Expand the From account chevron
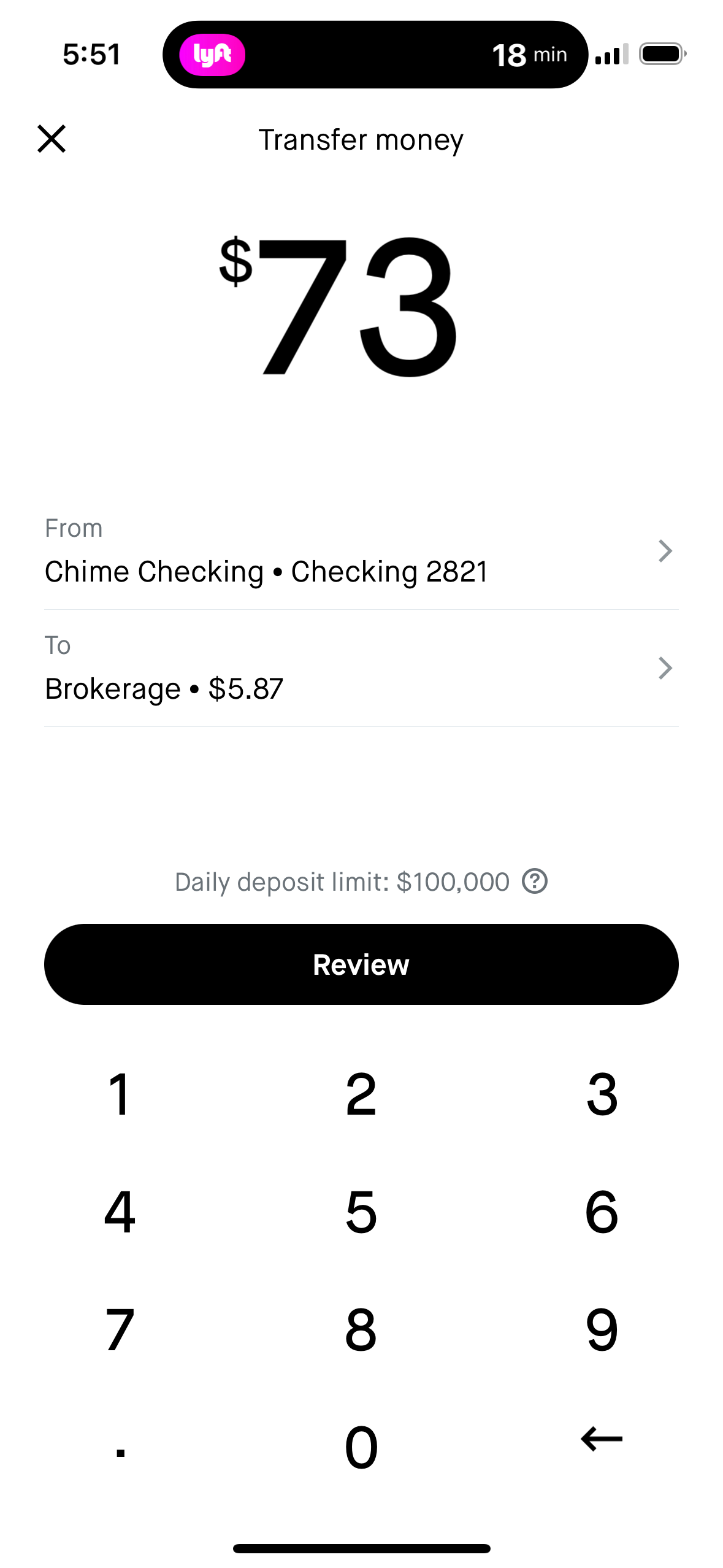The height and width of the screenshot is (1568, 723). pos(665,551)
